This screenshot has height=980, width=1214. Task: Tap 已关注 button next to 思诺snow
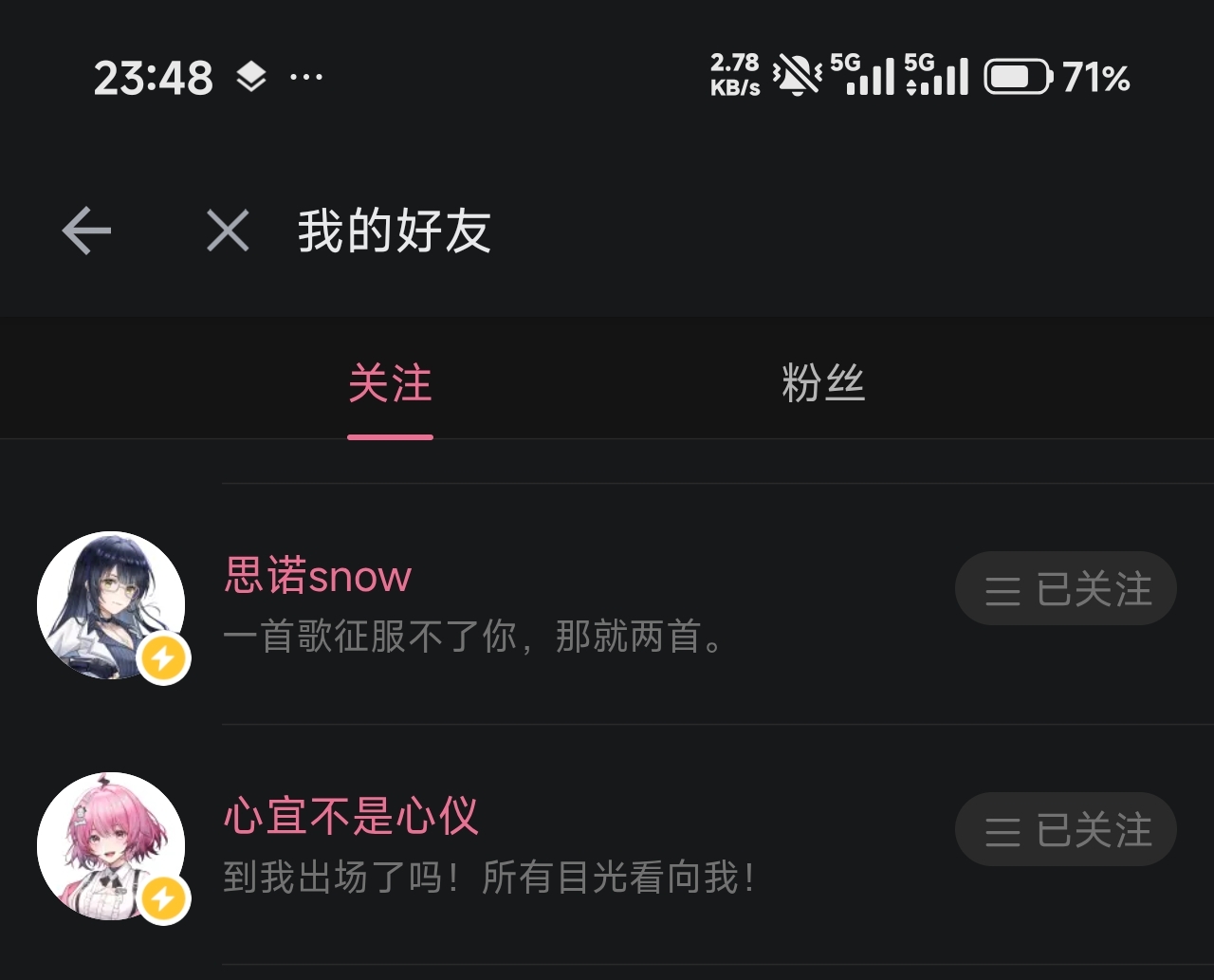1065,589
